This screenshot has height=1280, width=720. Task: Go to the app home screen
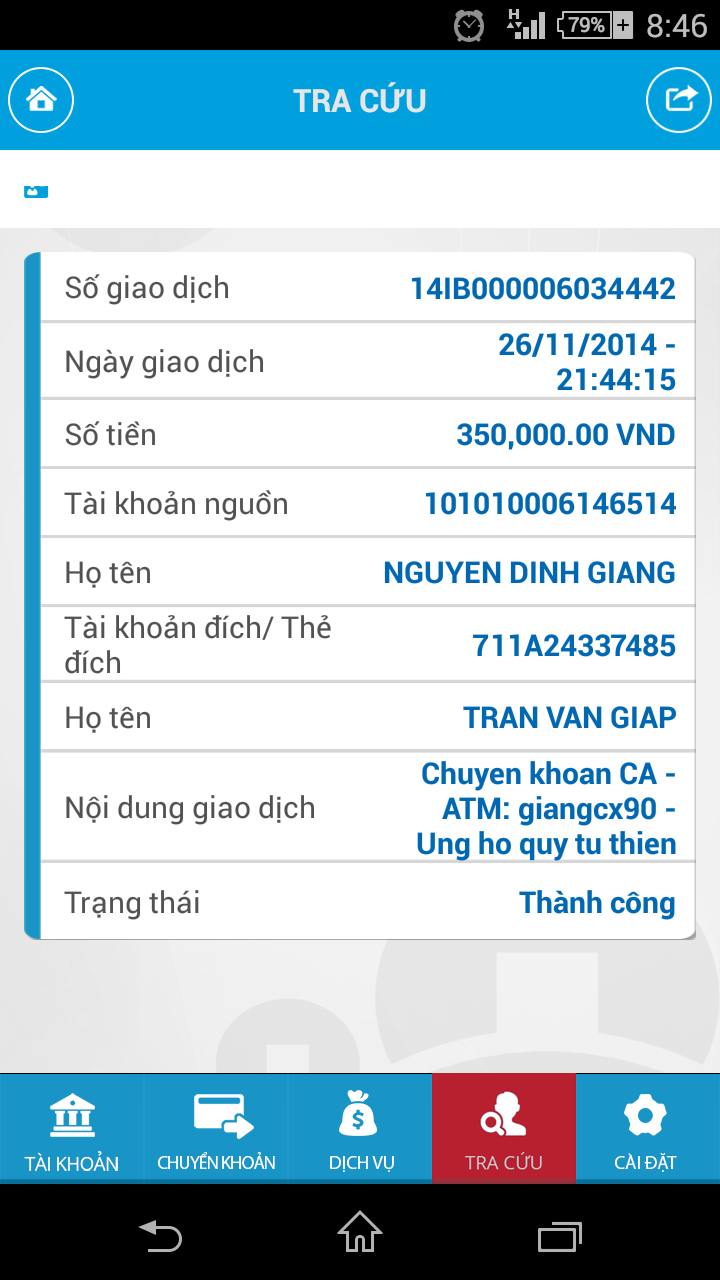point(41,99)
